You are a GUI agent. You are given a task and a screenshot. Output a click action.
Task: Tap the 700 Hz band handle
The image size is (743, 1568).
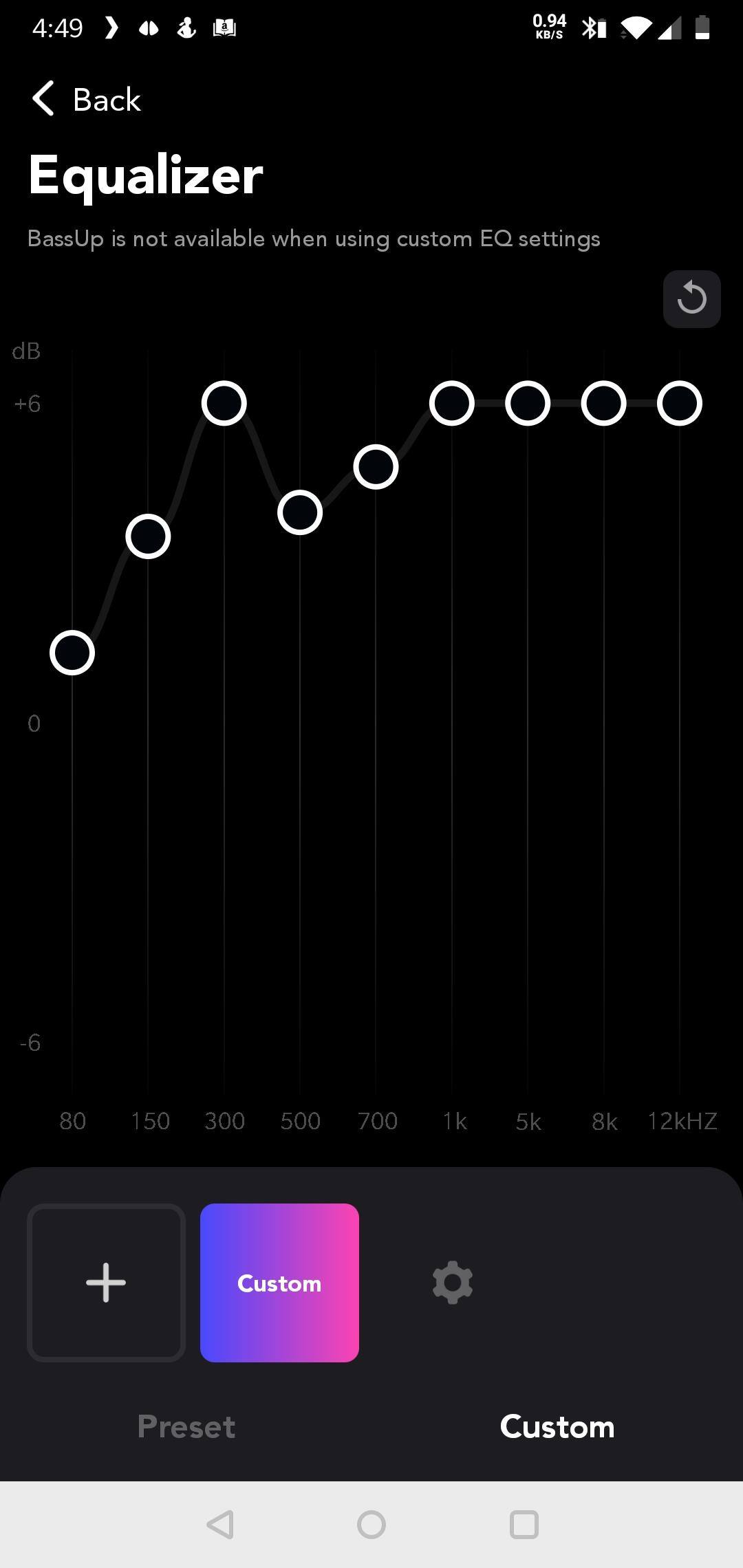(x=376, y=467)
